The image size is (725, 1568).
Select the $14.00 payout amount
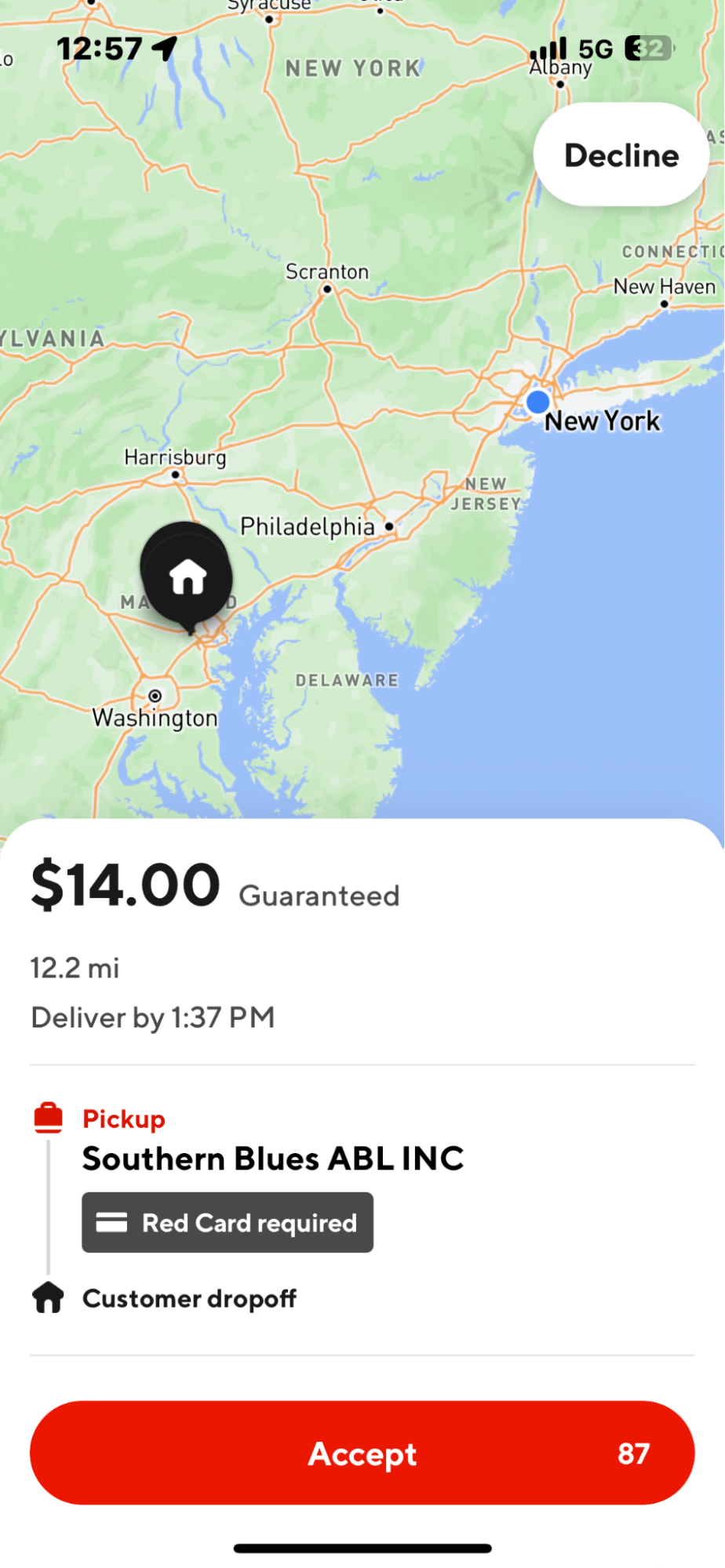[x=125, y=886]
